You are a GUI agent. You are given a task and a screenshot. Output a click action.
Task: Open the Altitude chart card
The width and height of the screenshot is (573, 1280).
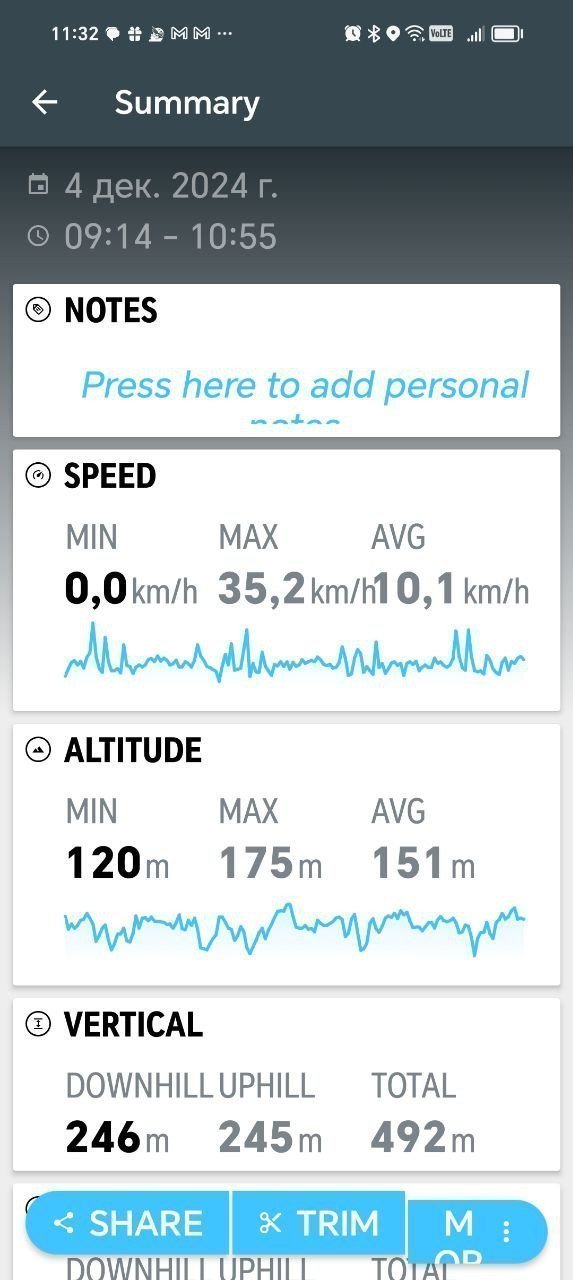click(286, 854)
